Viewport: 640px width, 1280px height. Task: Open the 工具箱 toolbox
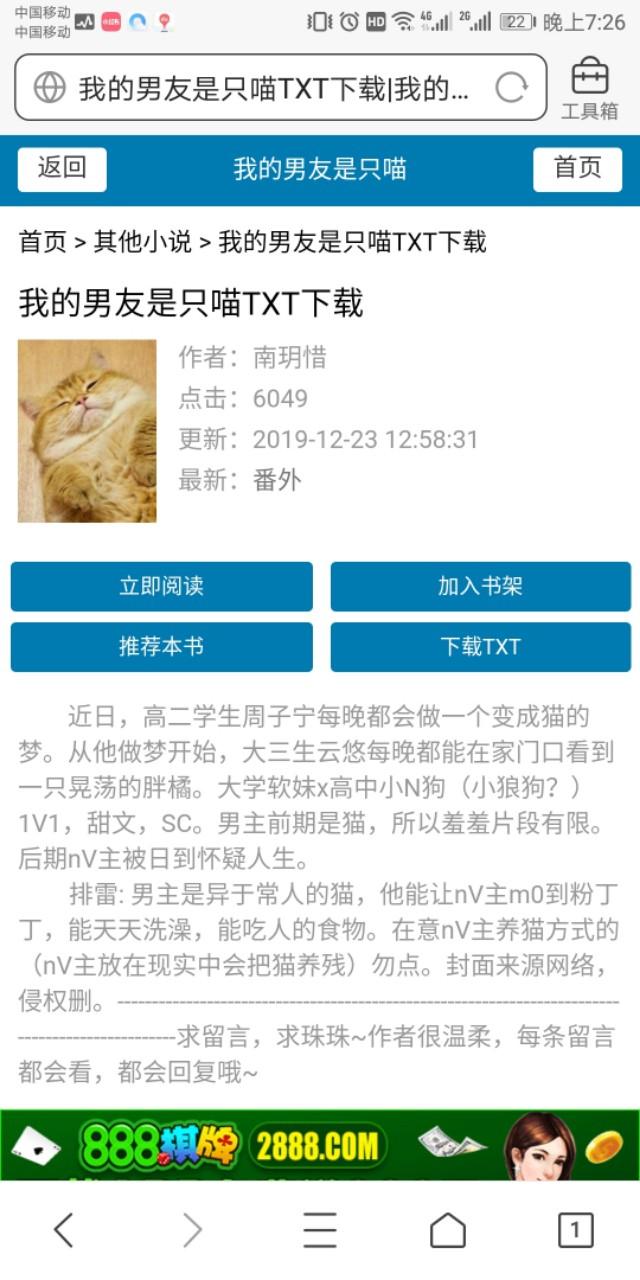590,90
